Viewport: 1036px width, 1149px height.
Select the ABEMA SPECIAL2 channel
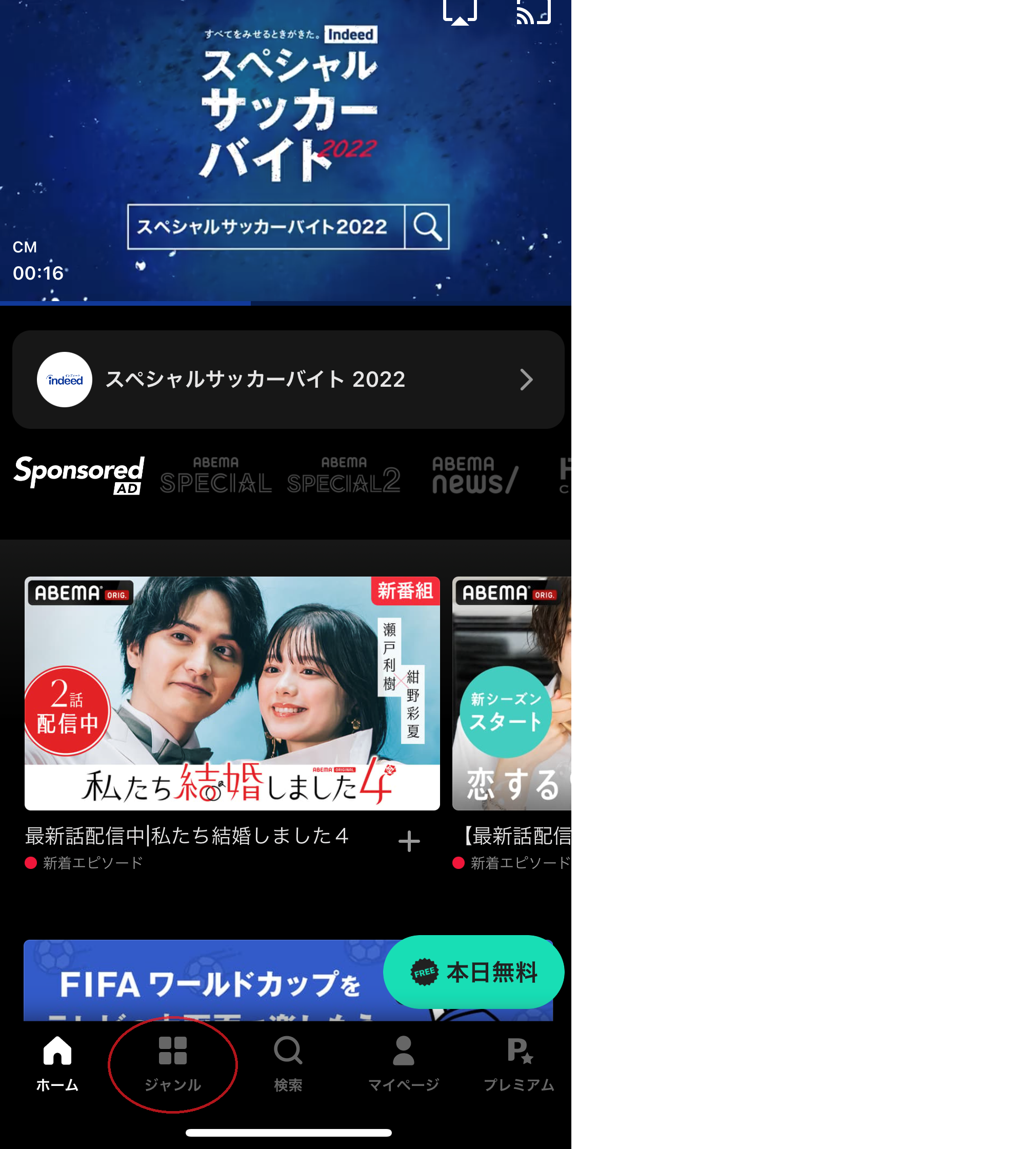tap(344, 476)
